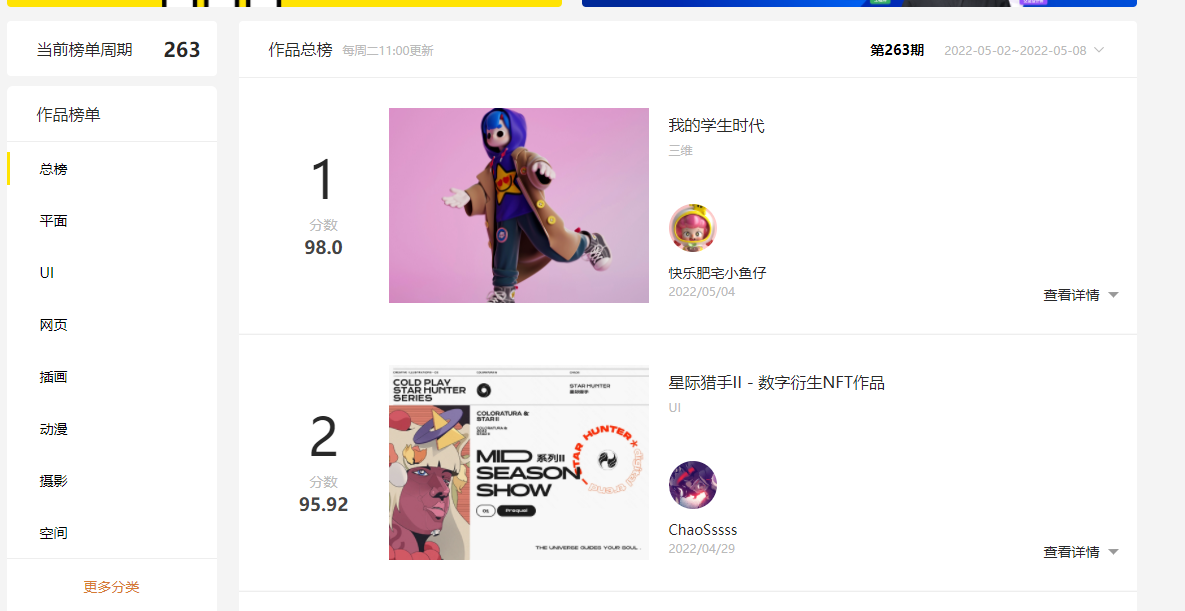Open the 星际猎手II - 数字衍生NFT作品 title
The image size is (1185, 611).
pyautogui.click(x=776, y=383)
